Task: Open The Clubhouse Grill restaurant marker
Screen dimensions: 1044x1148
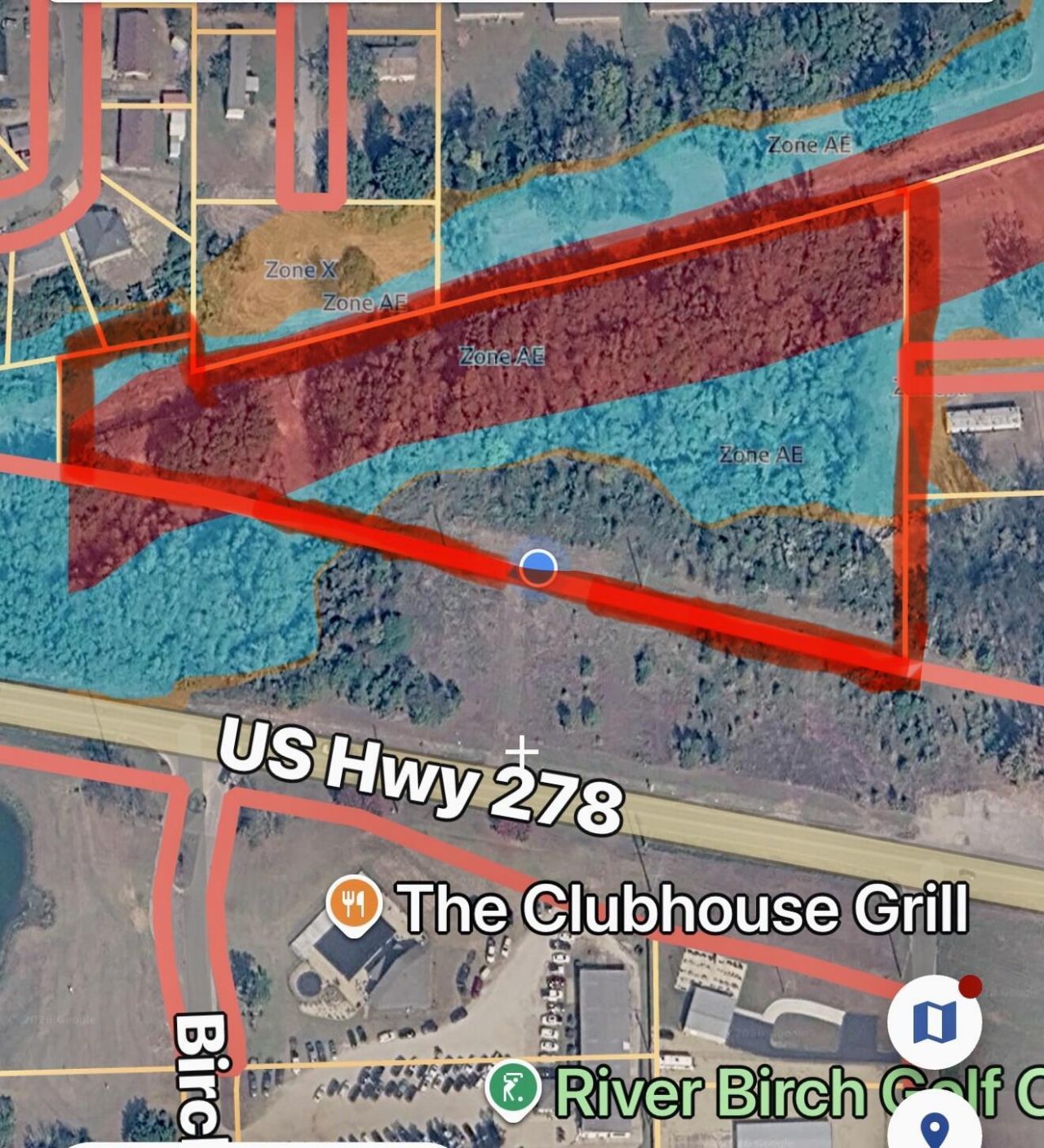Action: [x=354, y=904]
